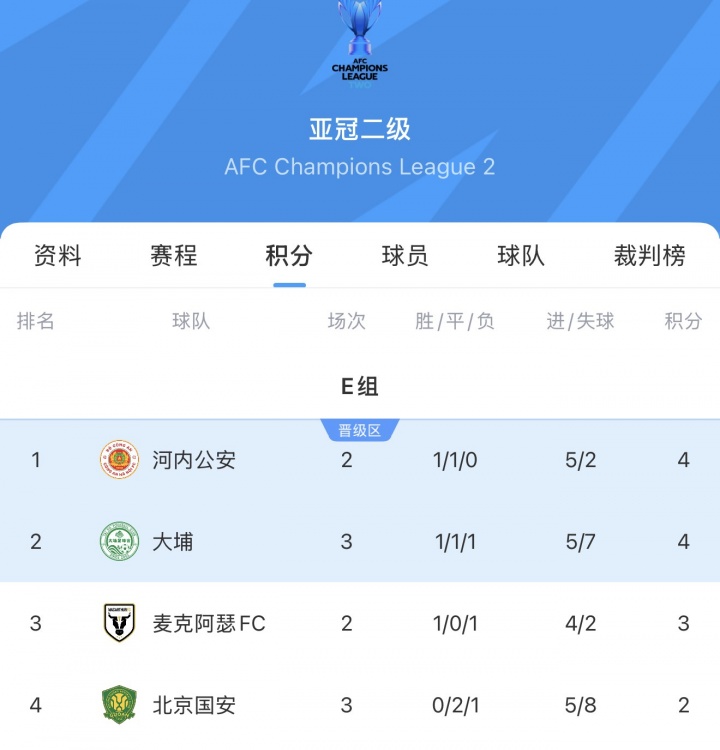Switch to the 资料 tab
This screenshot has width=720, height=750.
pyautogui.click(x=57, y=256)
